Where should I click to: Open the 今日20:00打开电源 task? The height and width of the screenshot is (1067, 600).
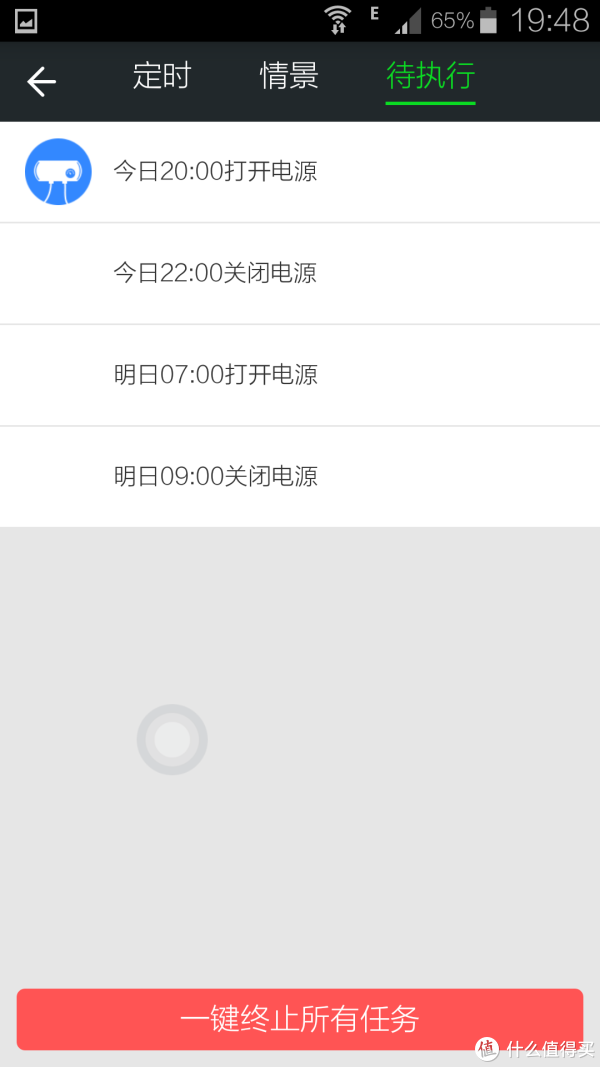300,171
